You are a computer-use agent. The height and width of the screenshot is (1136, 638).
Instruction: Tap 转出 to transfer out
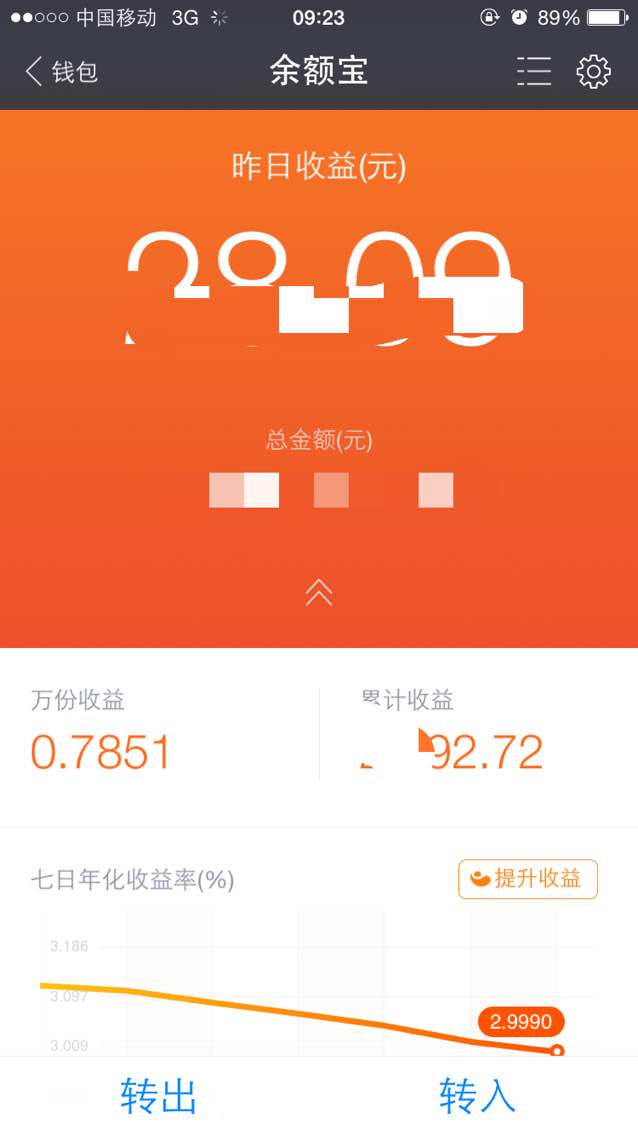[159, 1095]
